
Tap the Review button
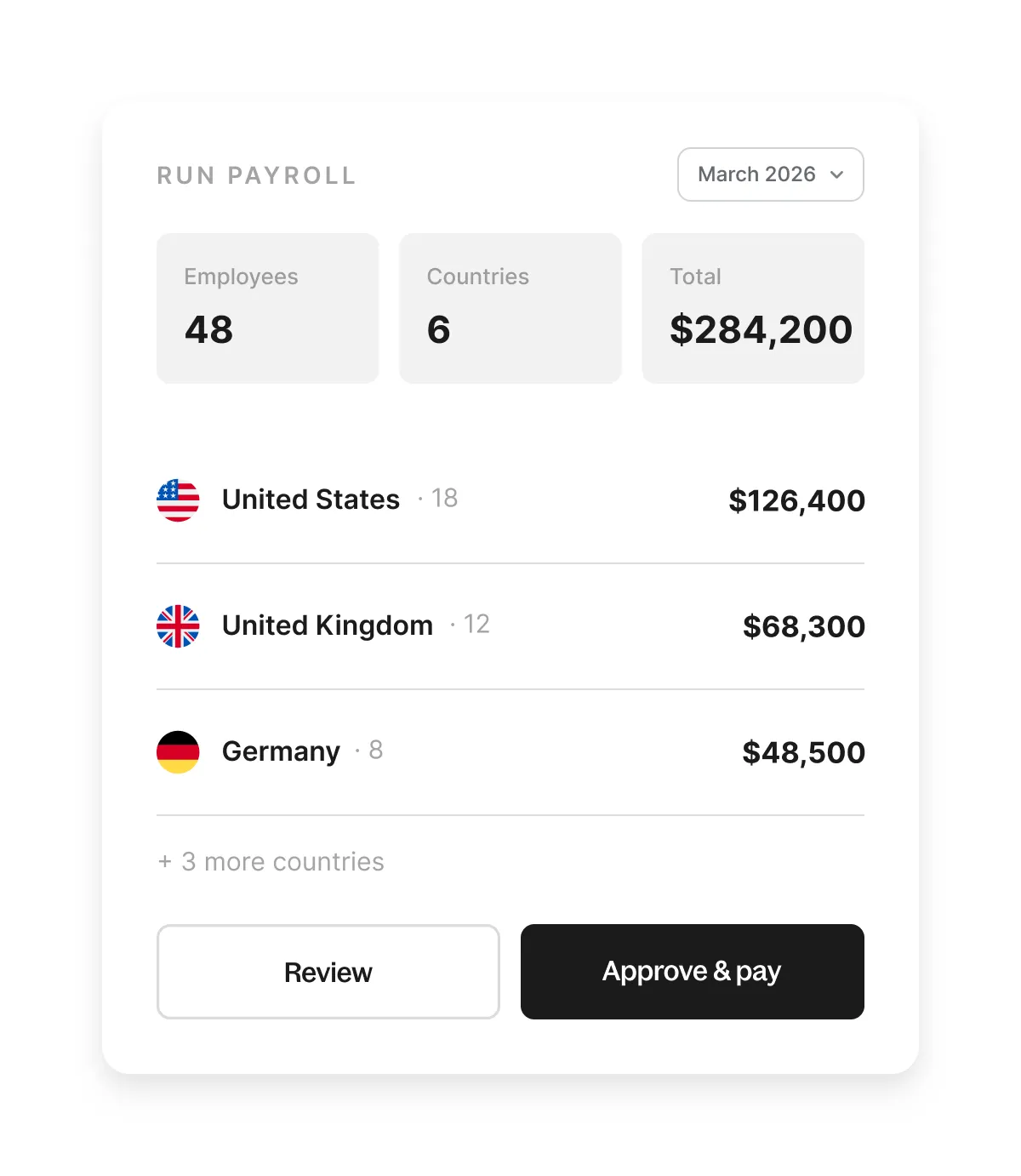coord(328,972)
